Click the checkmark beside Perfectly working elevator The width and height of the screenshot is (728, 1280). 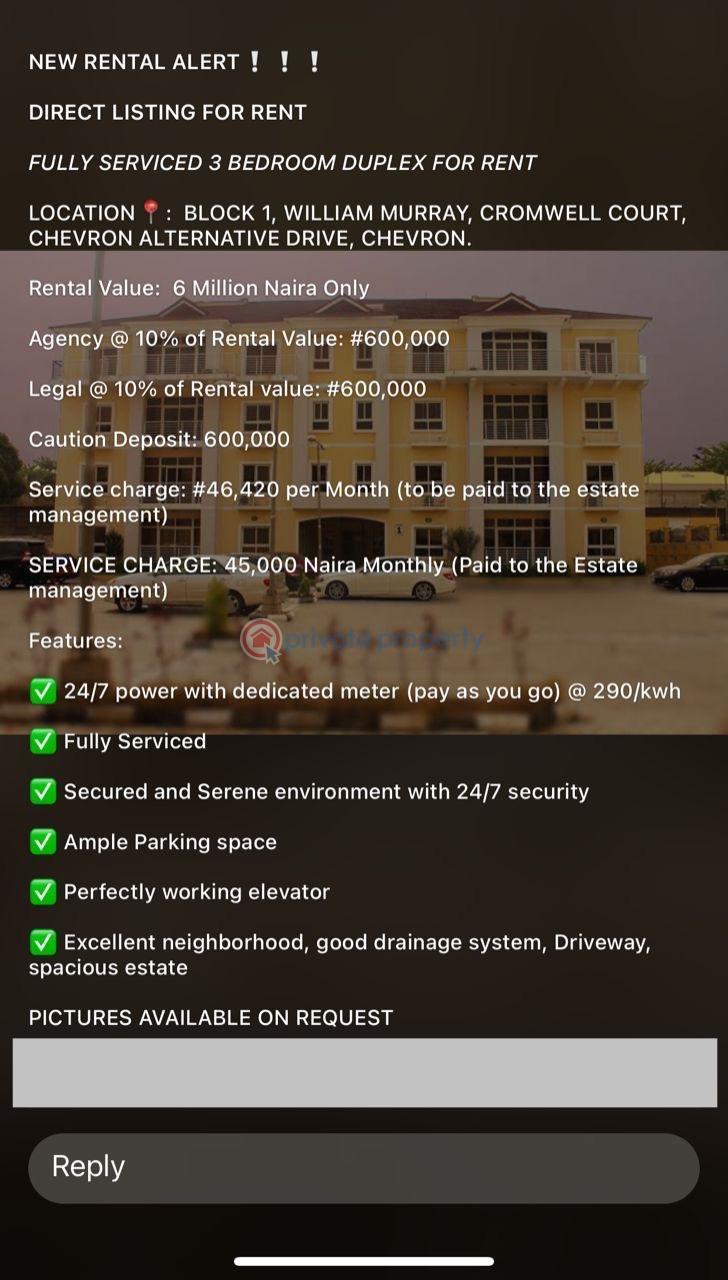[41, 892]
